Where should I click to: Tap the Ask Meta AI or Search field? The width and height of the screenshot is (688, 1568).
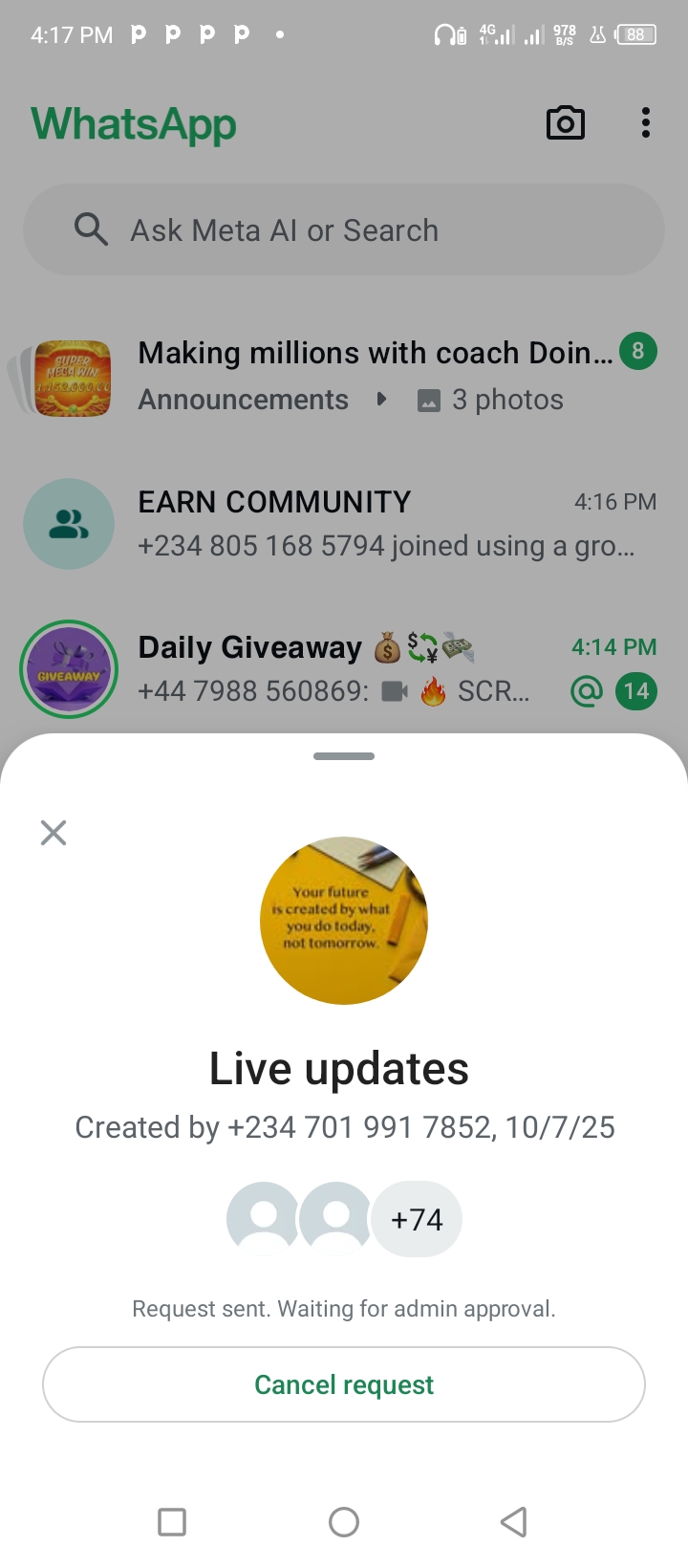tap(344, 230)
